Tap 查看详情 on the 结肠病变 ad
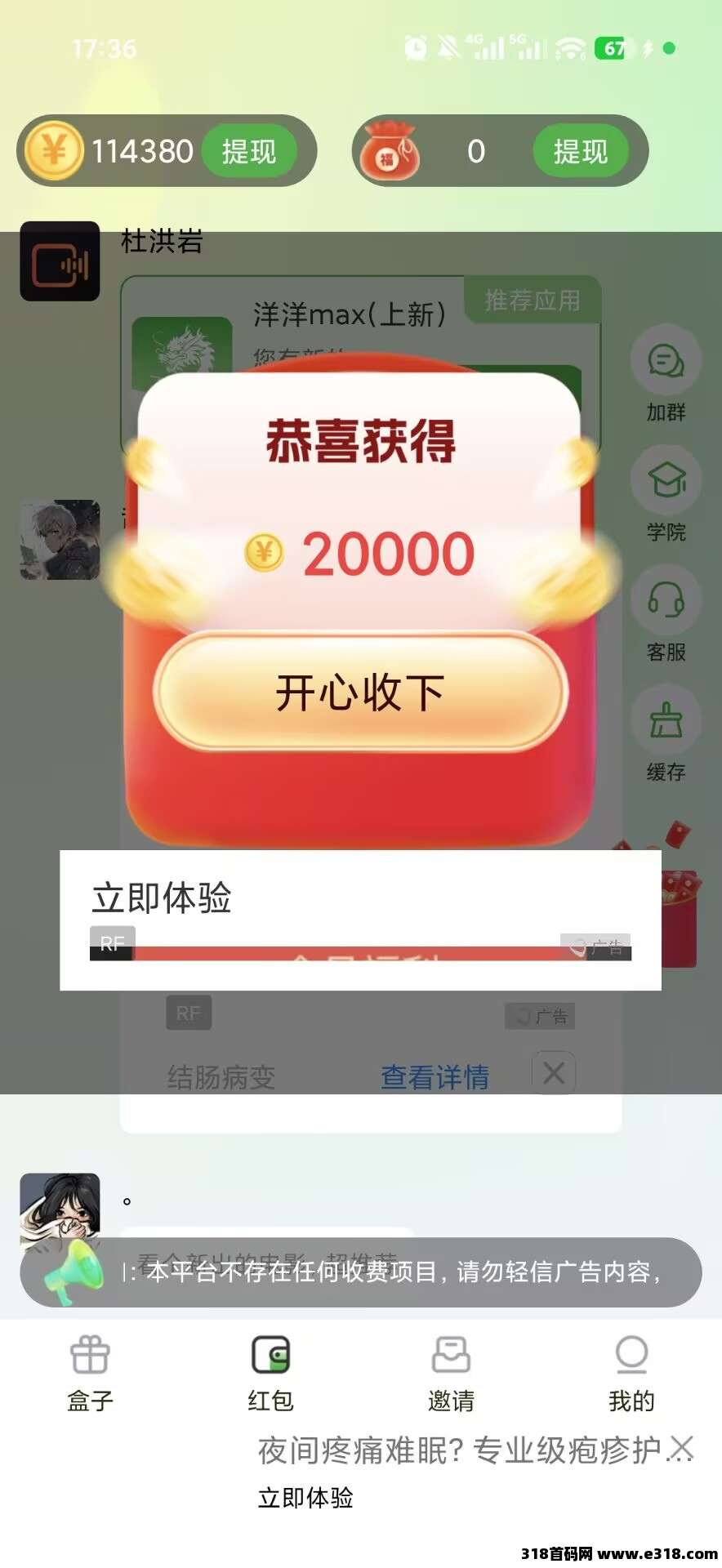The width and height of the screenshot is (722, 1568). pos(435,1076)
